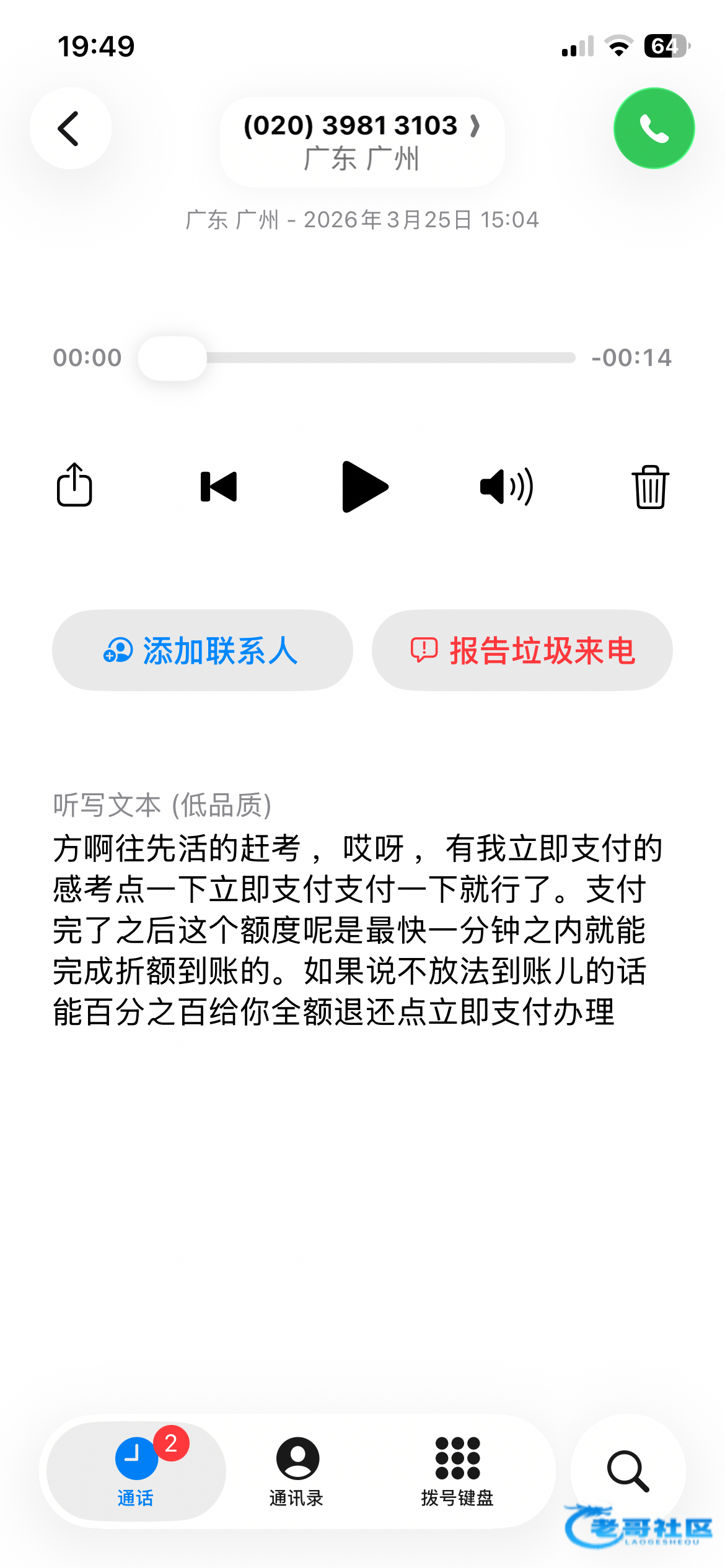Play the voicemail message
Screen dimensions: 725x1568
364,487
